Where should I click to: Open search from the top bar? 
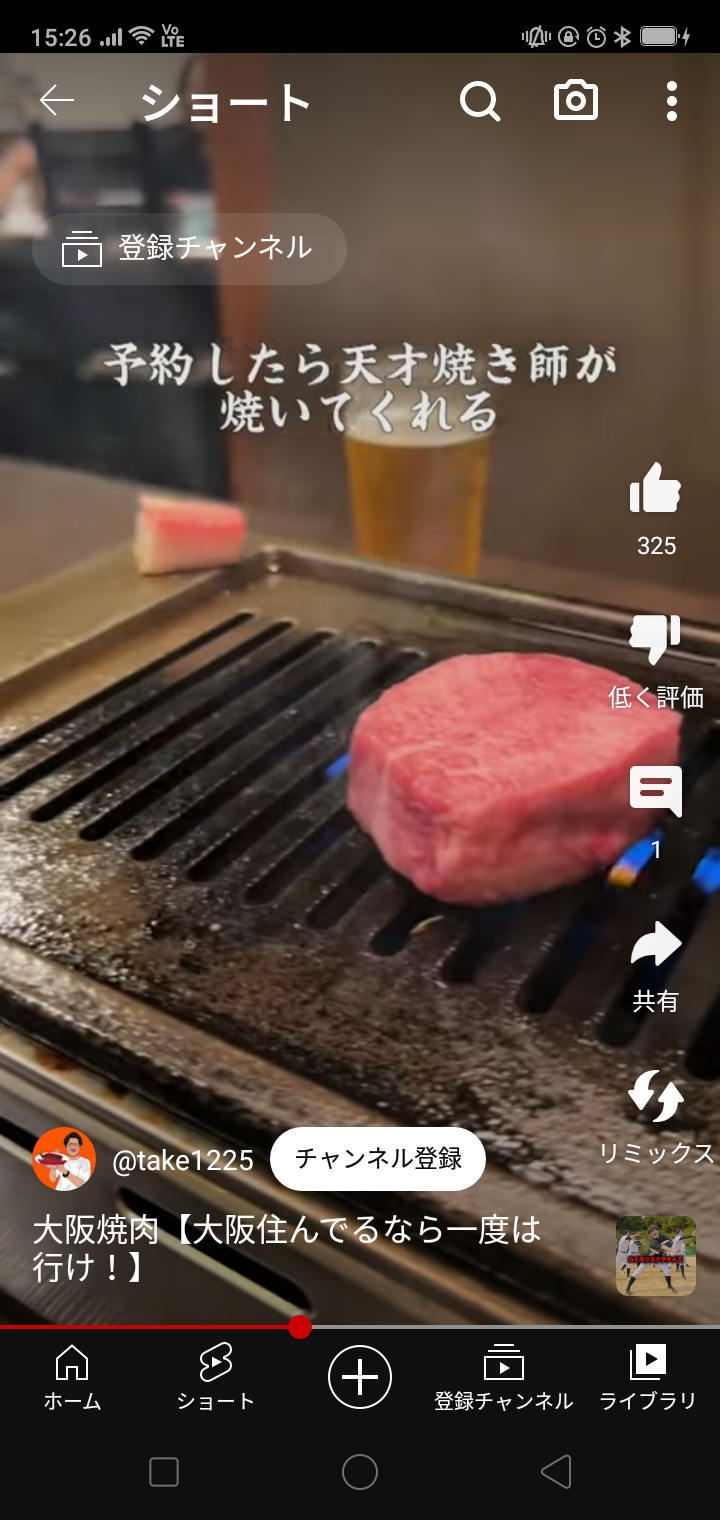click(x=480, y=101)
